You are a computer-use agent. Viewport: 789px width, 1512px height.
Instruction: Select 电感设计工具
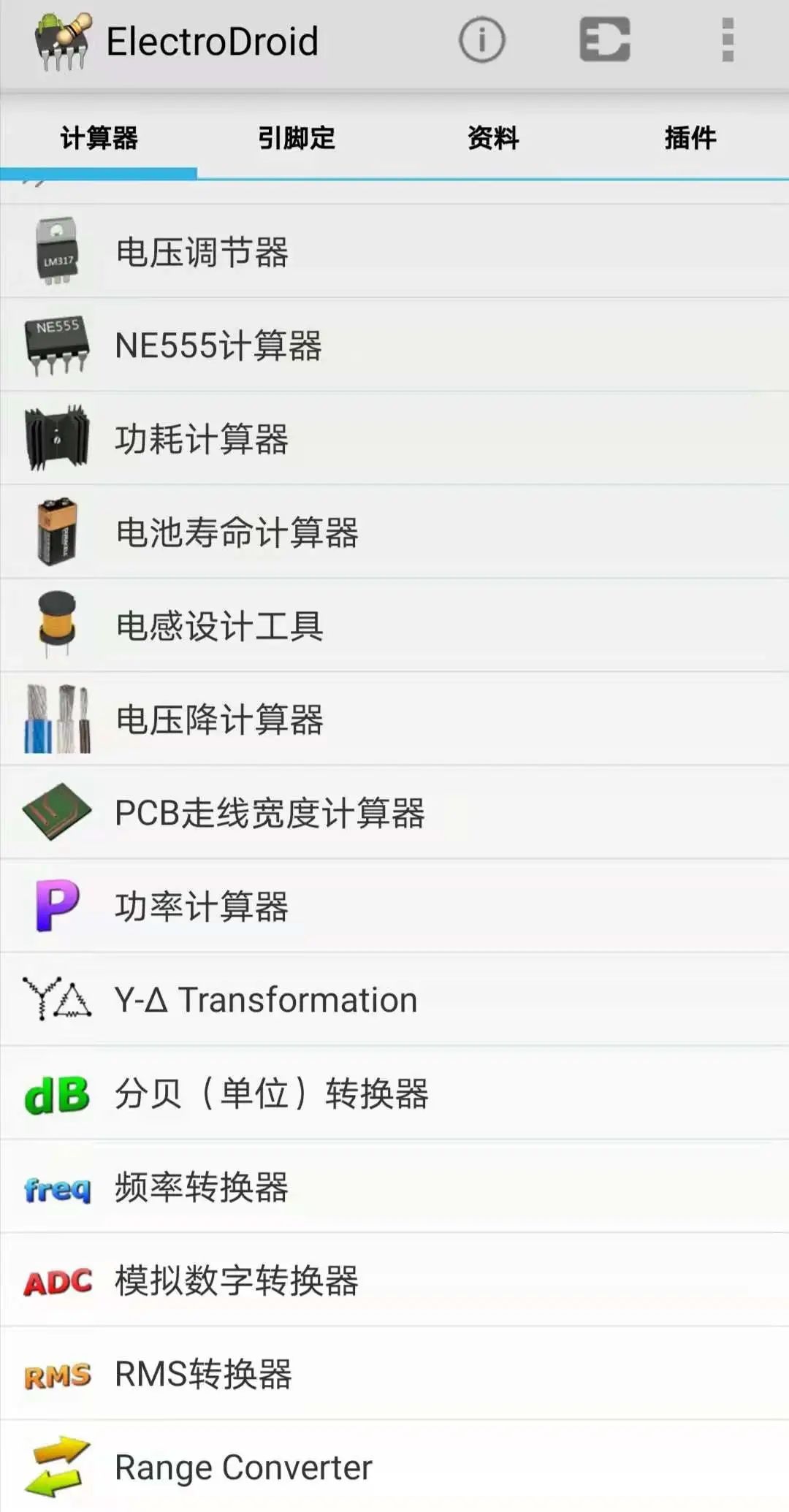tap(394, 626)
